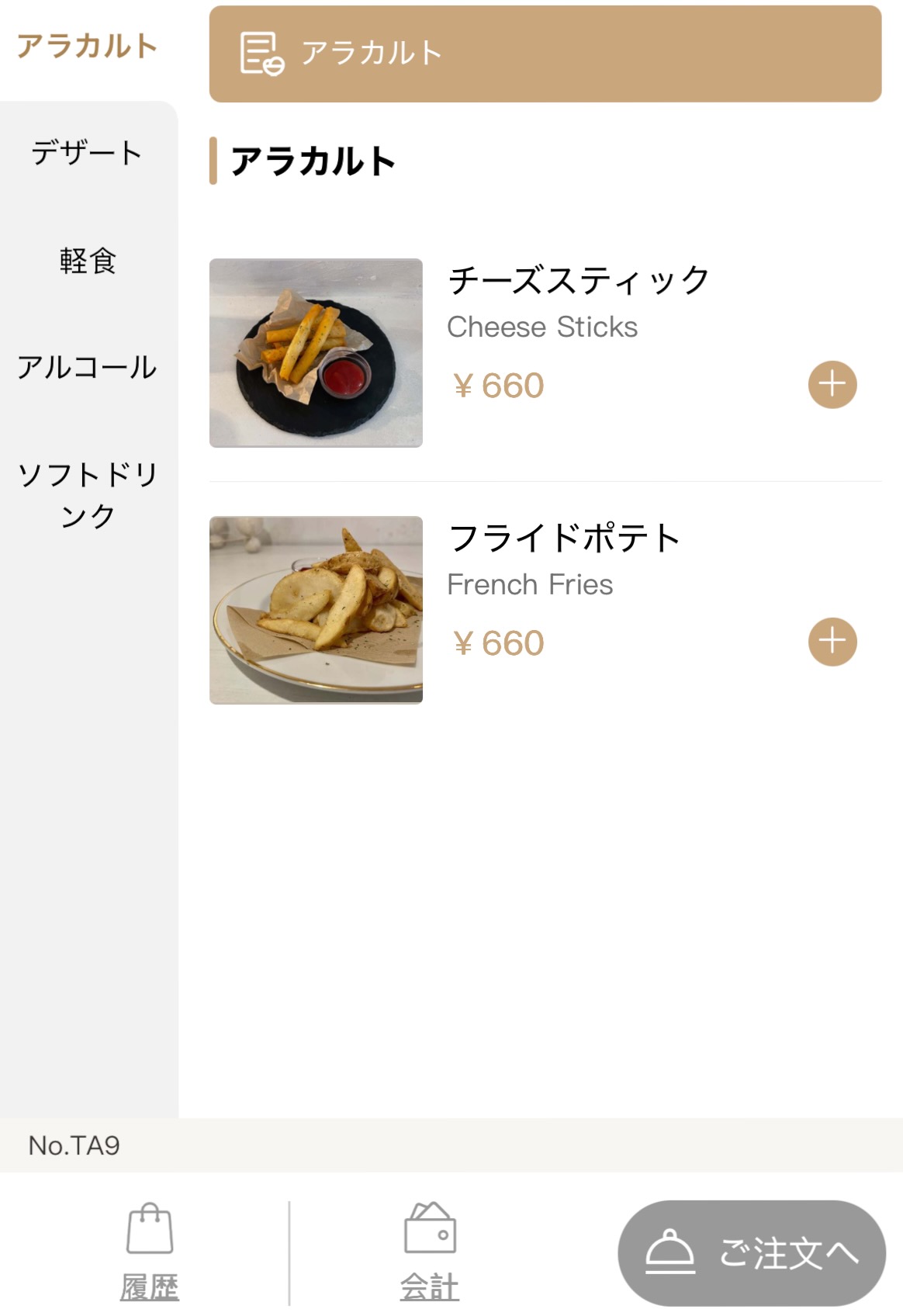
Task: Select the アルコール category
Action: click(87, 367)
